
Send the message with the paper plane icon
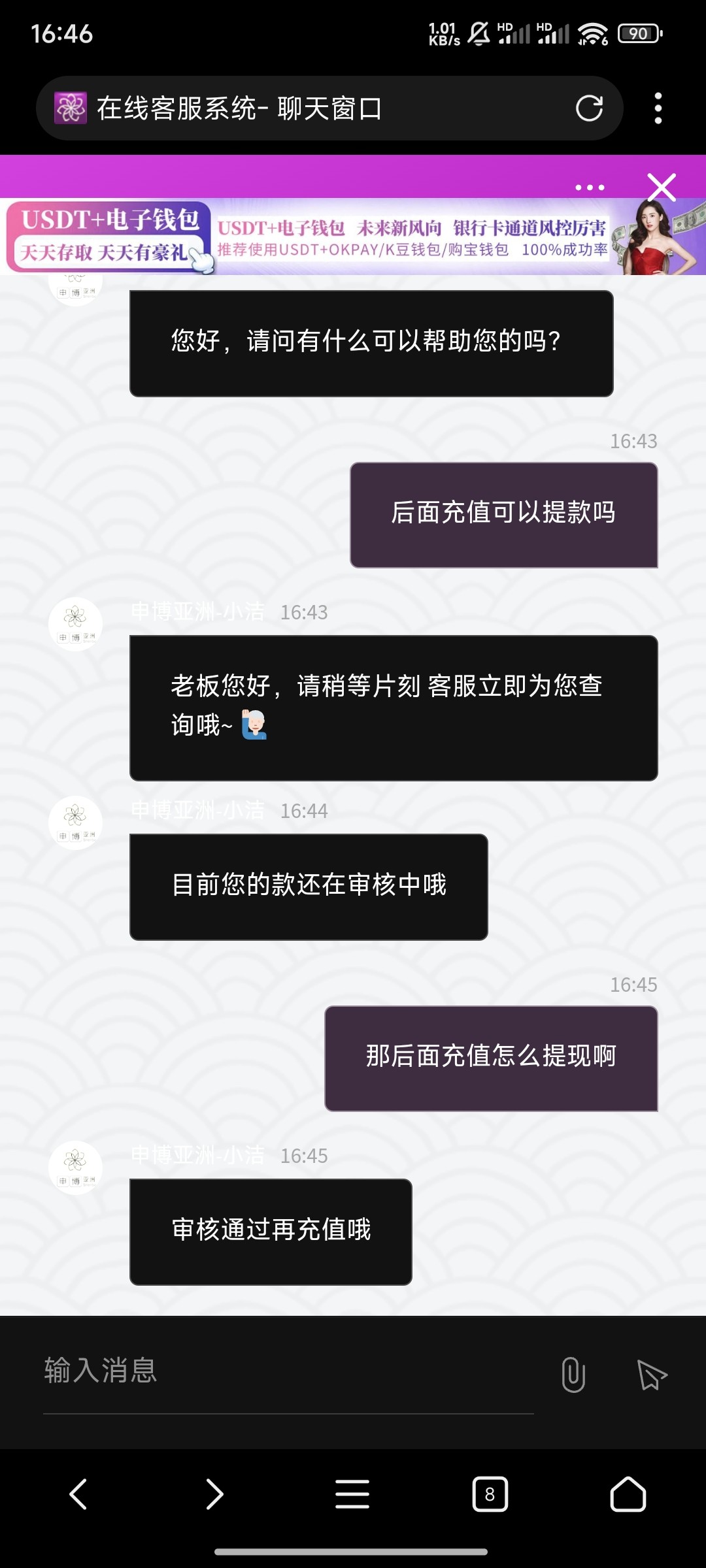pos(651,1375)
